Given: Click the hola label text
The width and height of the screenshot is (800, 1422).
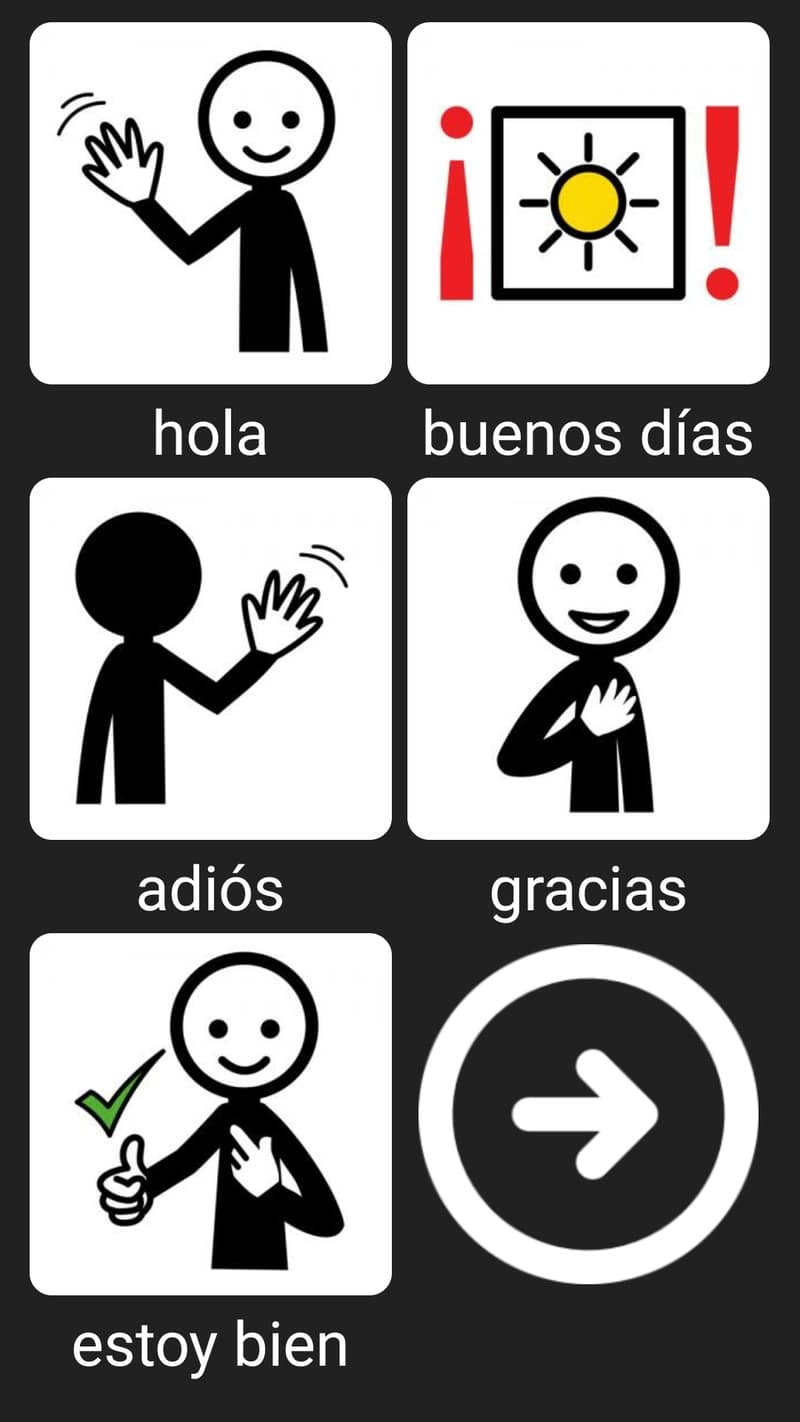Looking at the screenshot, I should (x=210, y=432).
